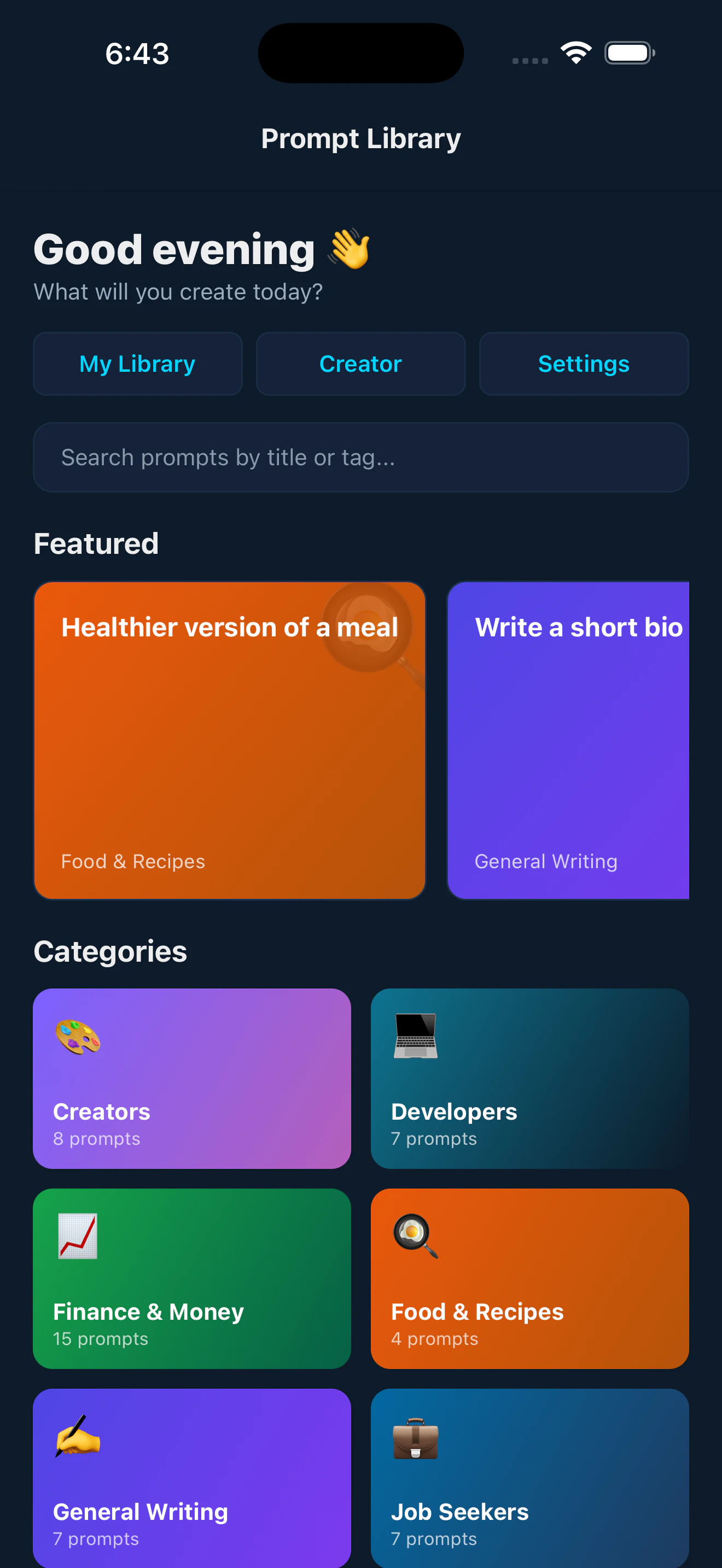Viewport: 722px width, 1568px height.
Task: Open the General Writing category tile
Action: 192,1478
